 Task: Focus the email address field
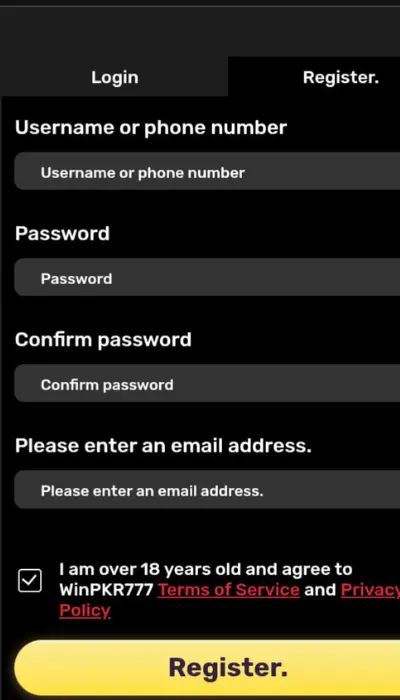(207, 489)
